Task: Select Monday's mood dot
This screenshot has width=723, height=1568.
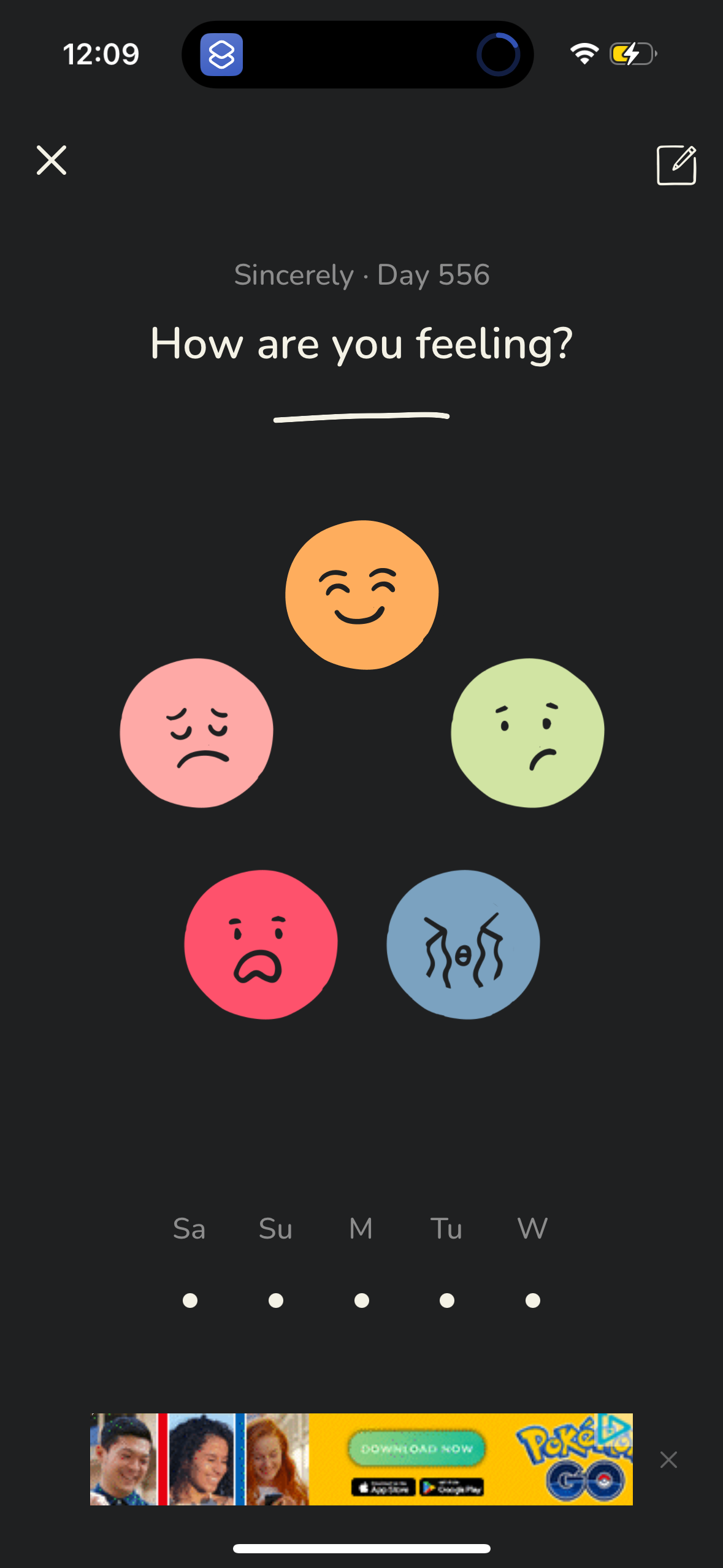Action: point(362,1300)
